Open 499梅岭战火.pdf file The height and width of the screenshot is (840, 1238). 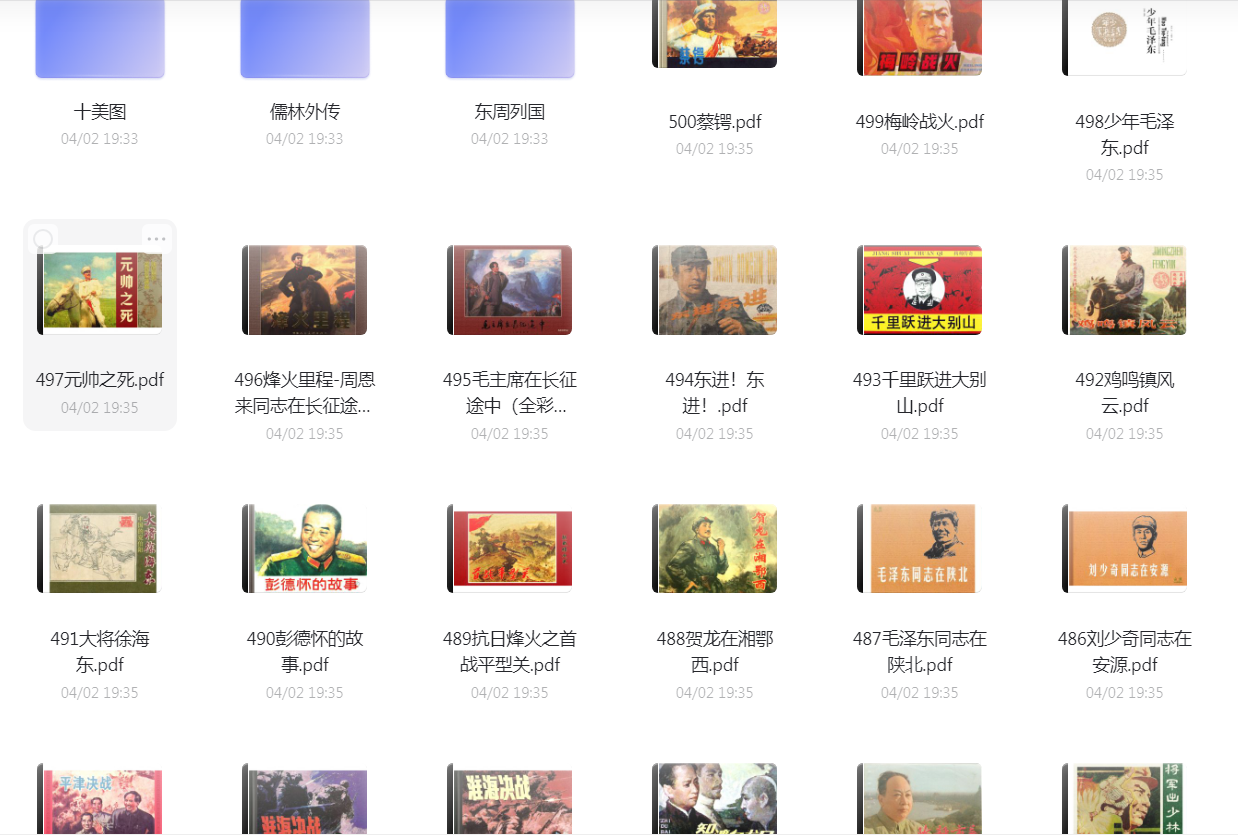coord(920,38)
